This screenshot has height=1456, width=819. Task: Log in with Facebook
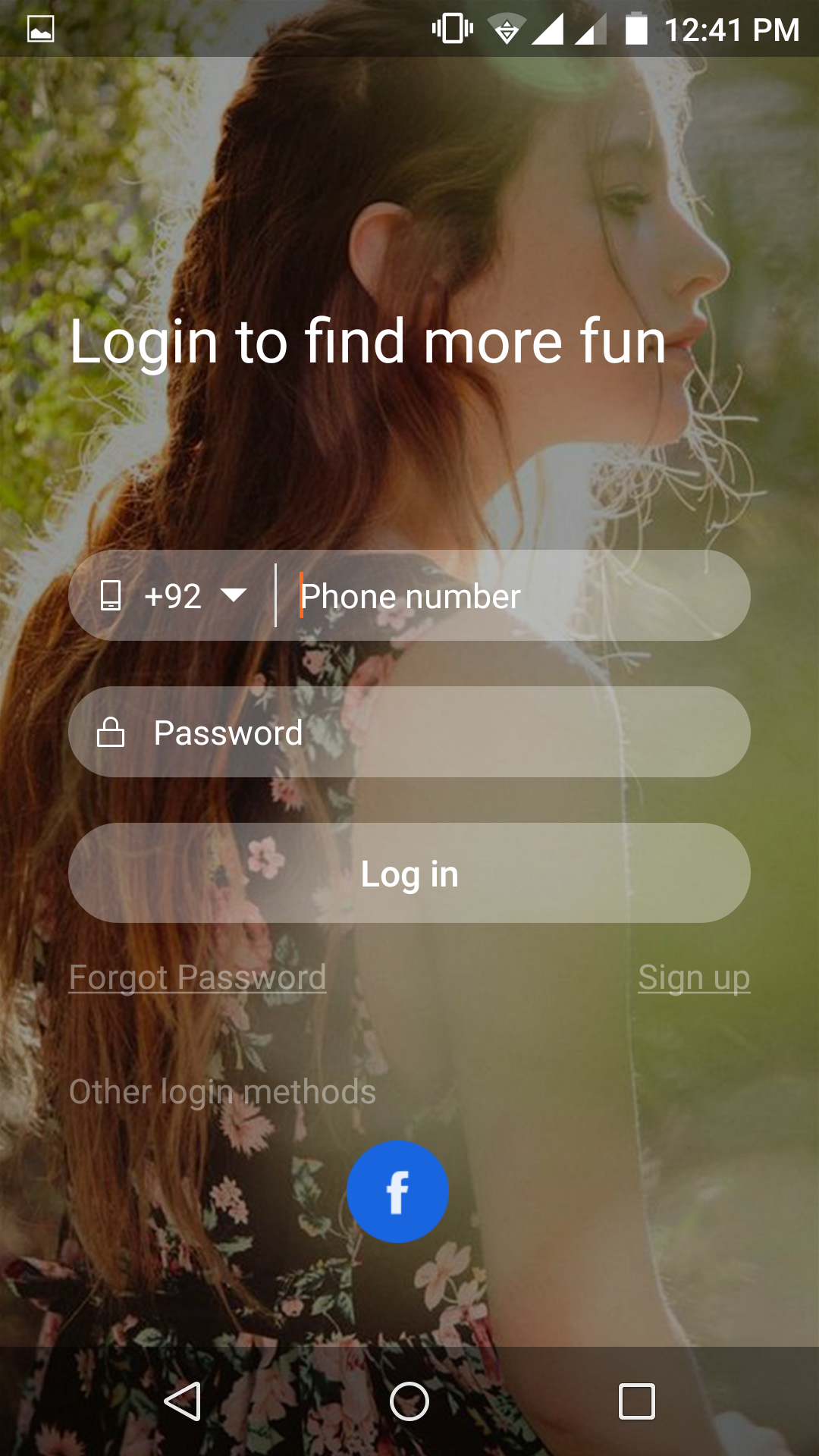click(x=397, y=1191)
